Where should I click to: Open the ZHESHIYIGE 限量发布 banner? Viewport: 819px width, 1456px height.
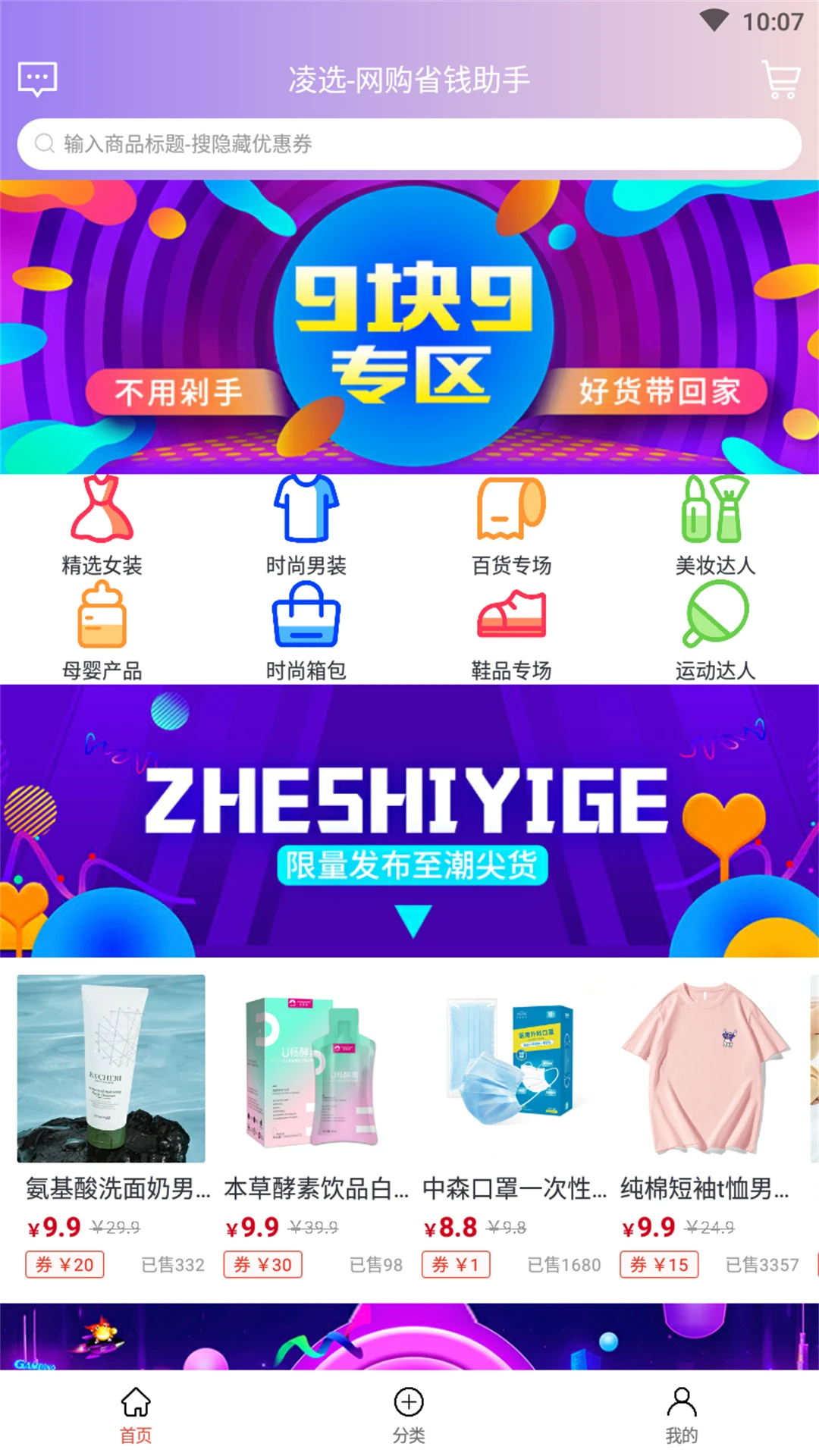(409, 821)
